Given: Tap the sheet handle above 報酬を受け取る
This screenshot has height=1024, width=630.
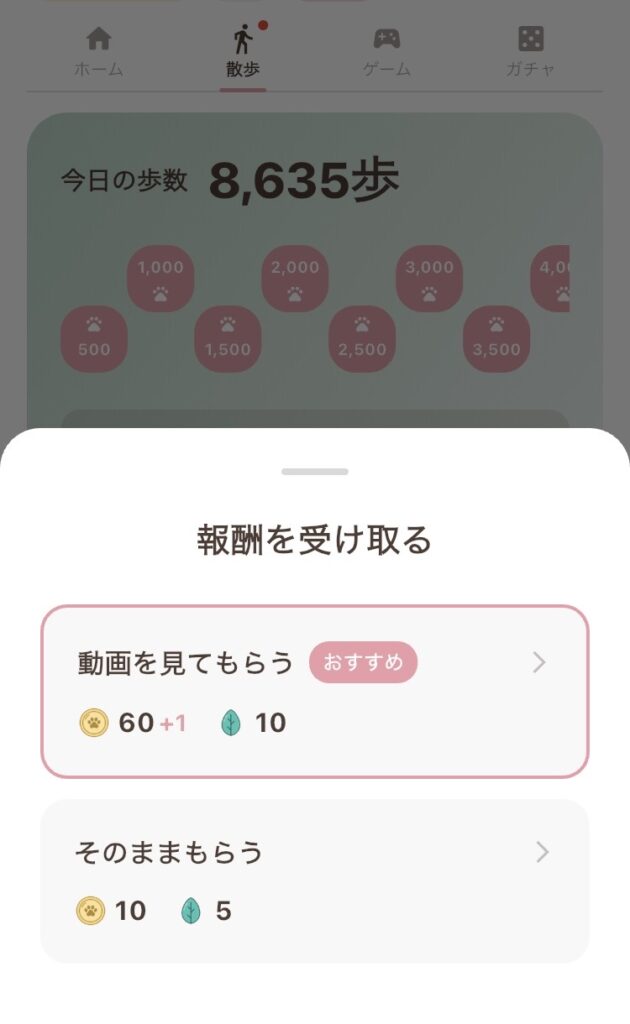Looking at the screenshot, I should (314, 471).
